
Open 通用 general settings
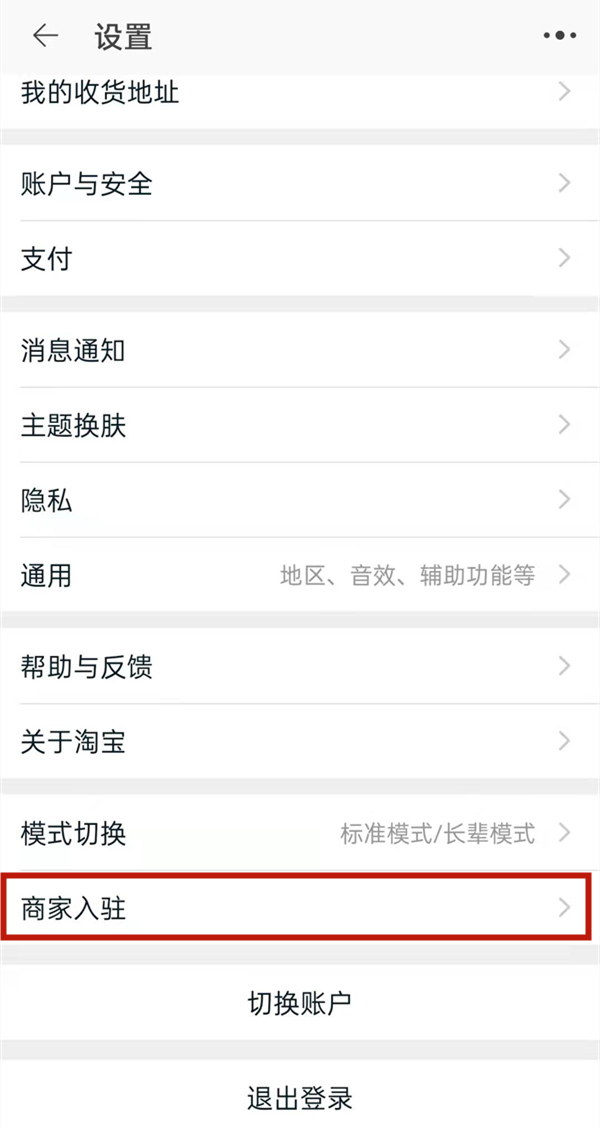click(300, 575)
